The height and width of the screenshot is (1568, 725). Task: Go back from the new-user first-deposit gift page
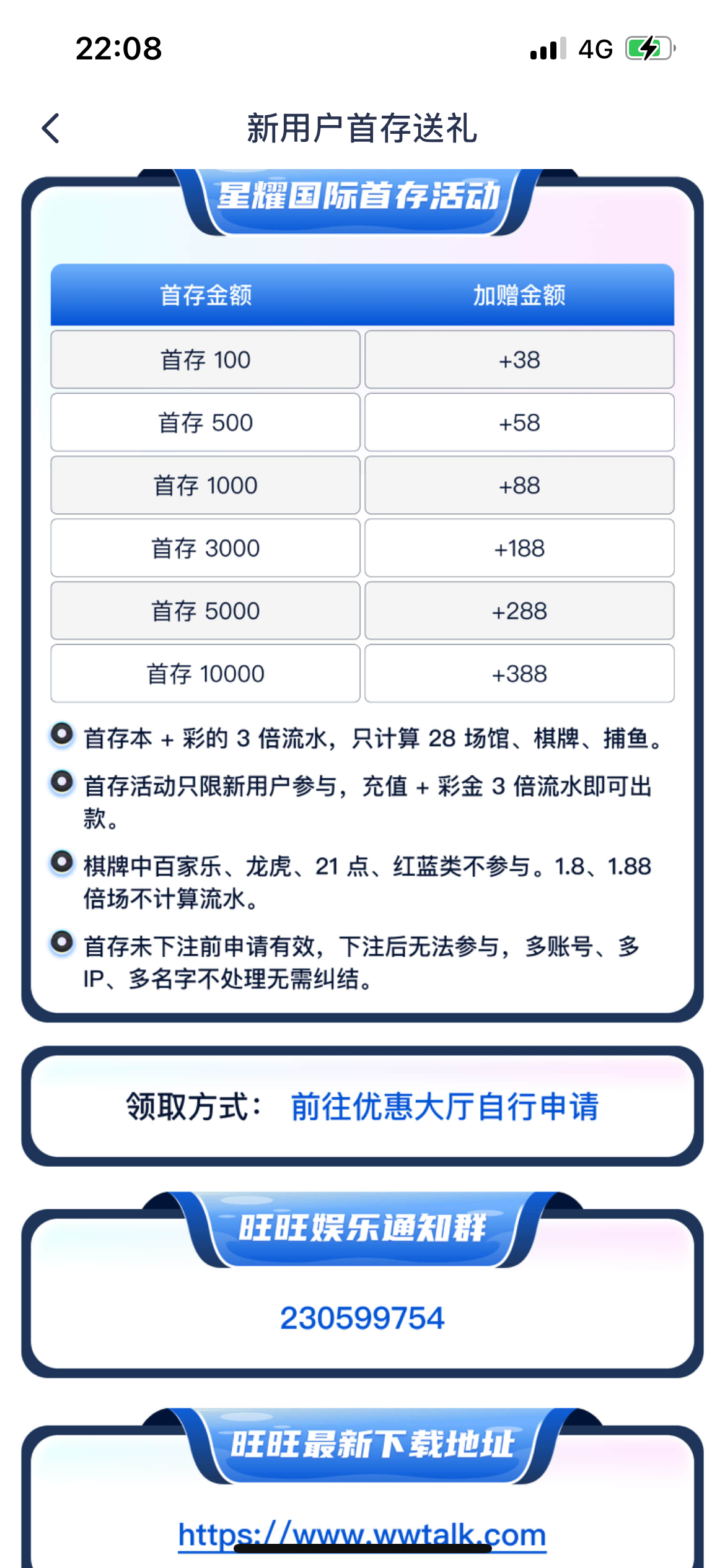[x=51, y=128]
